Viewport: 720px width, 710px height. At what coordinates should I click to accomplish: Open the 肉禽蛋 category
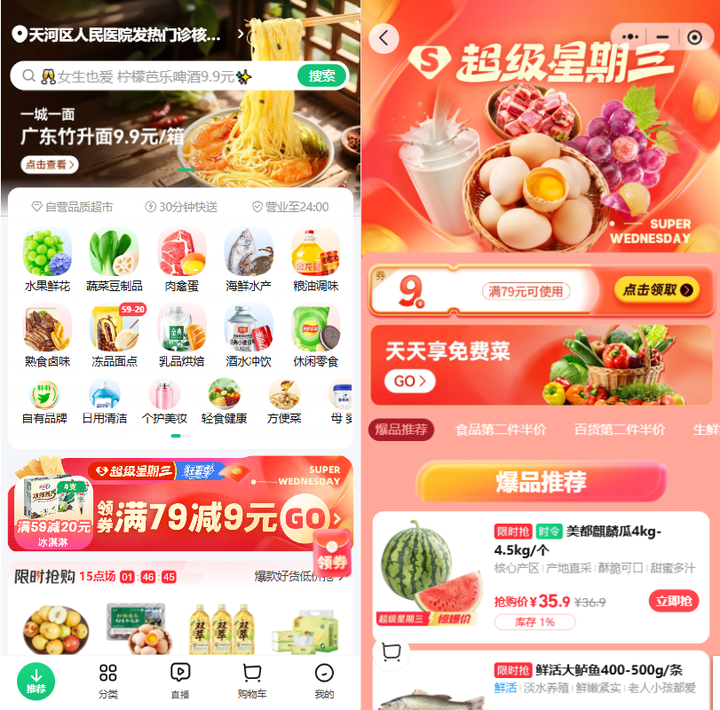tap(182, 260)
